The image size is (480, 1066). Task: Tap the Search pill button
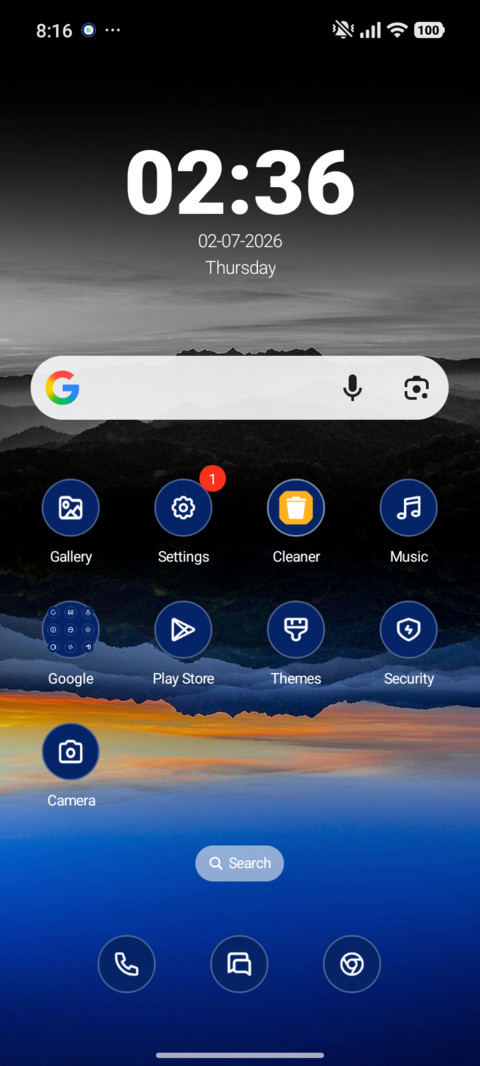239,863
